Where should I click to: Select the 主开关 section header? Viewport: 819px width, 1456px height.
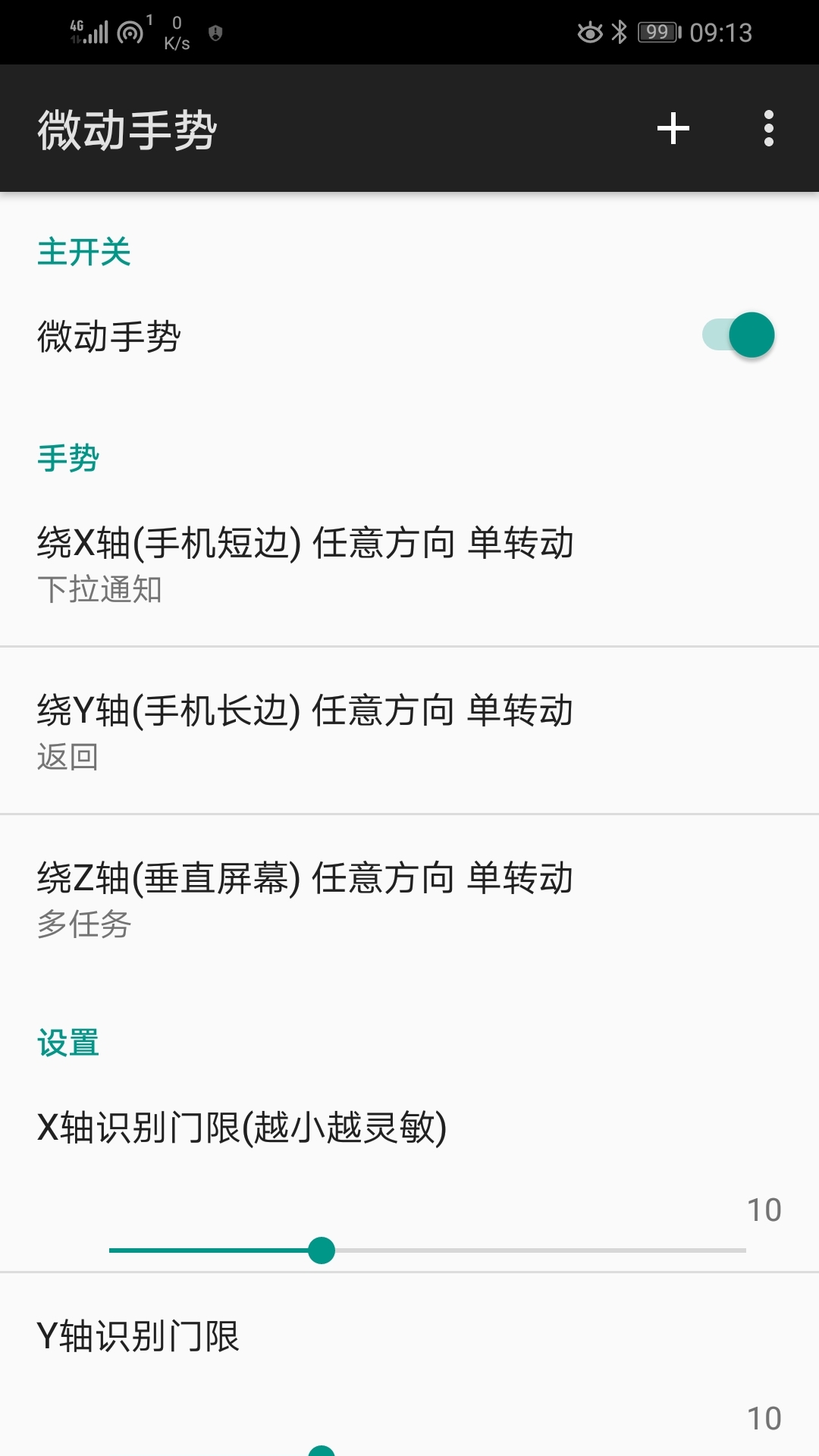[84, 253]
